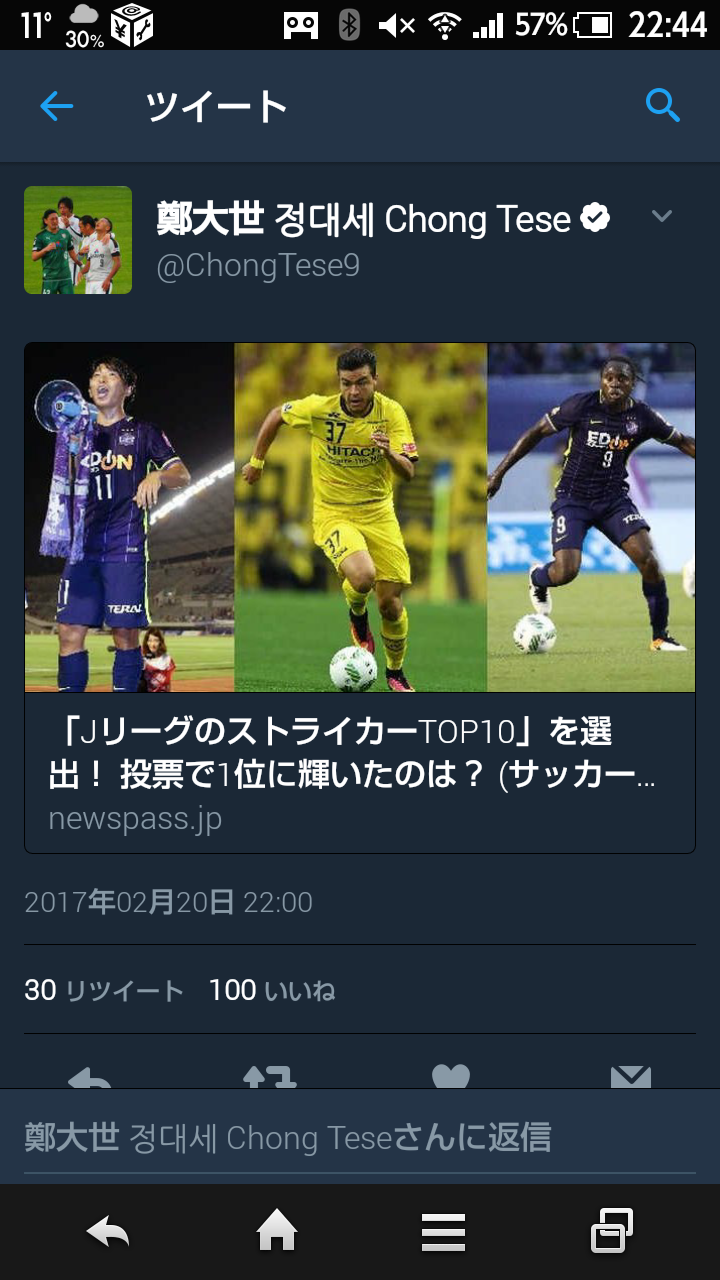Like this tweet with the heart

coord(450,1076)
